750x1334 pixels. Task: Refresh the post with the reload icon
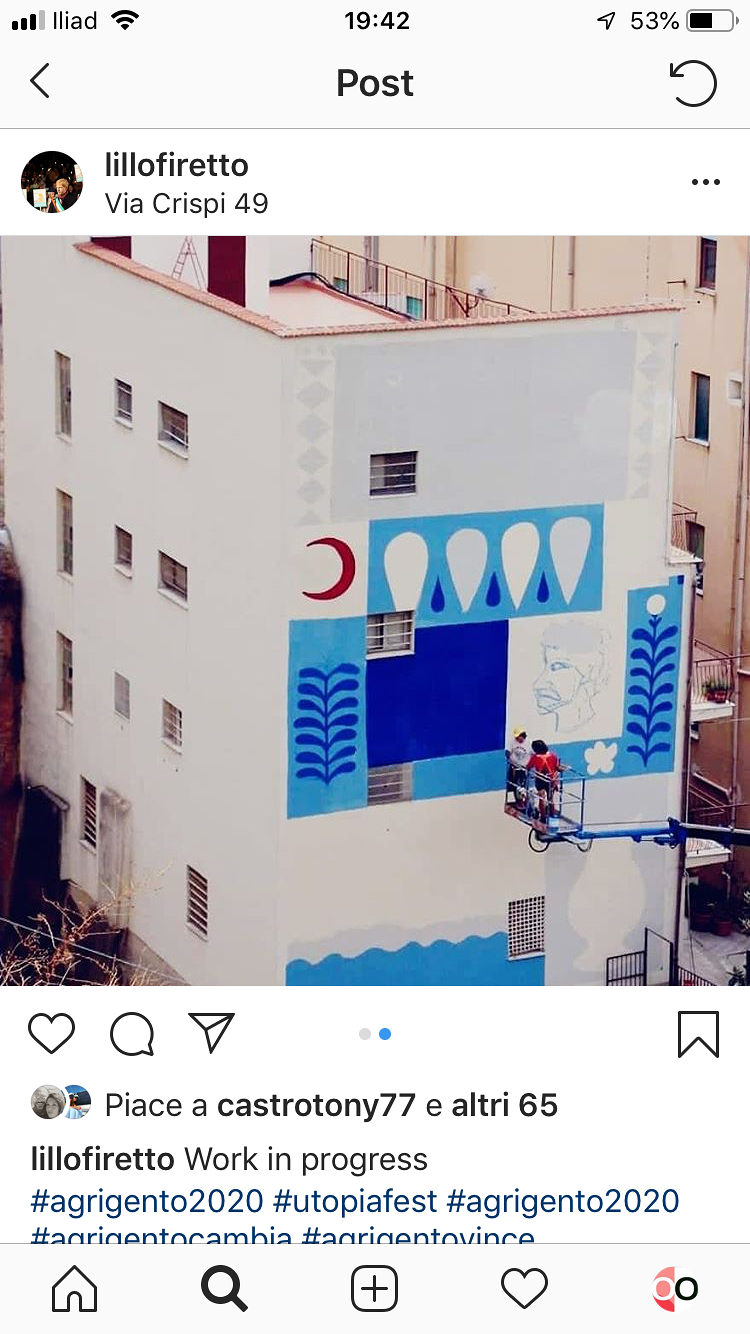(693, 83)
